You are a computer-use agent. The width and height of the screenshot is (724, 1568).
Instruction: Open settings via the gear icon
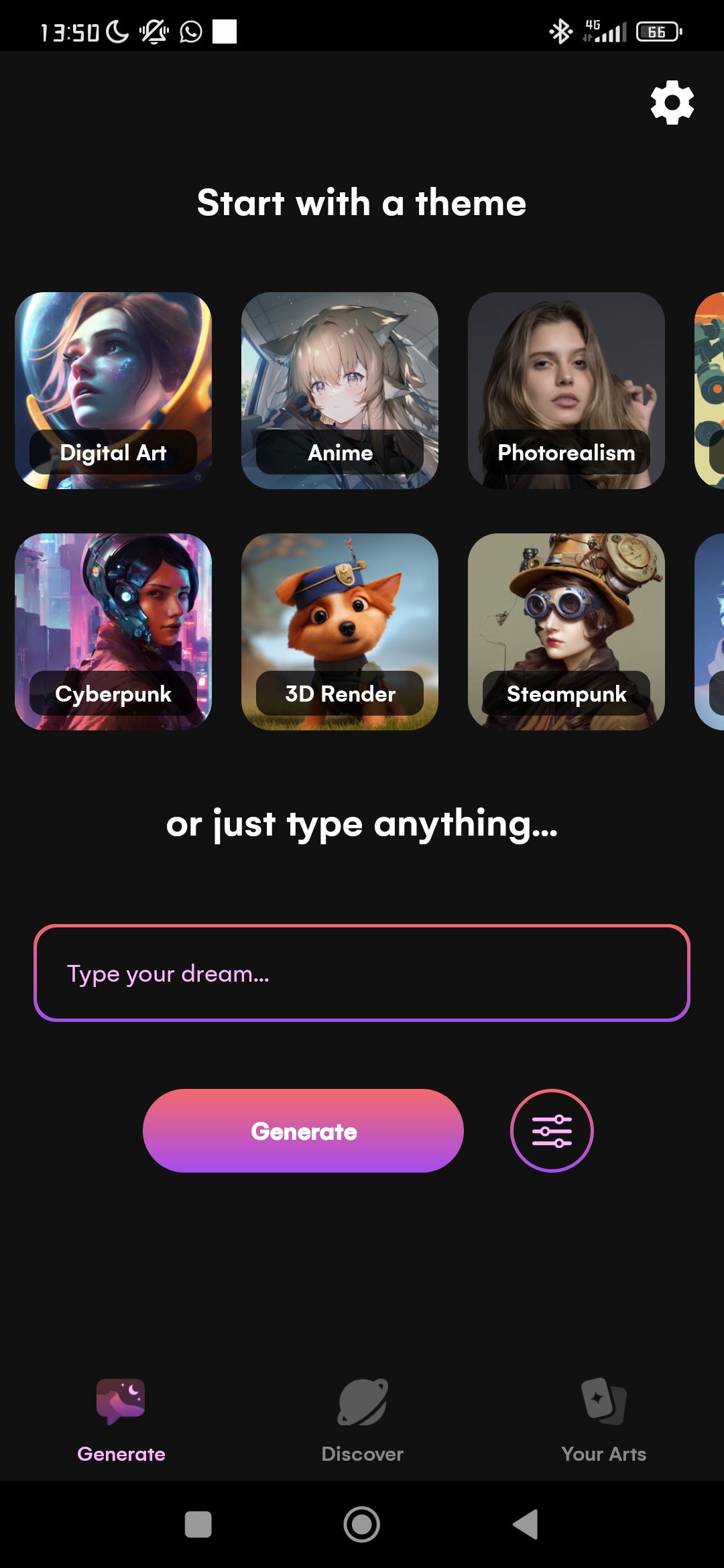672,103
